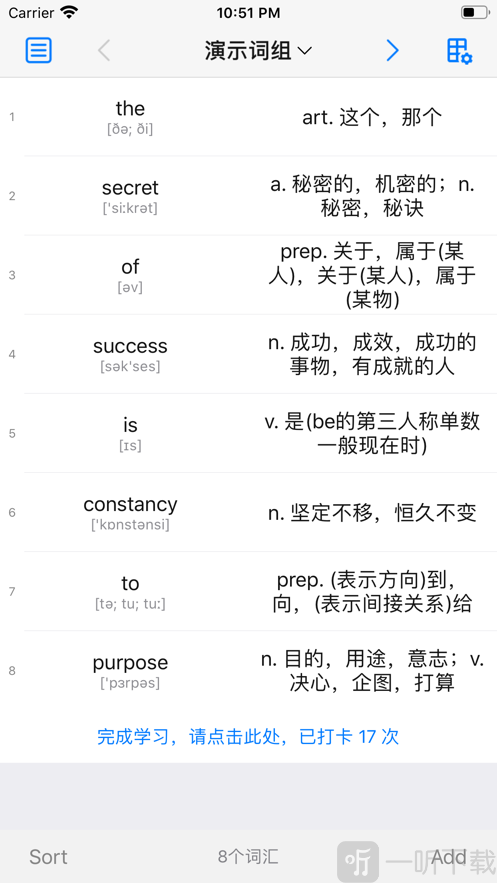Select the word row 'the'
The height and width of the screenshot is (883, 497).
pyautogui.click(x=248, y=117)
